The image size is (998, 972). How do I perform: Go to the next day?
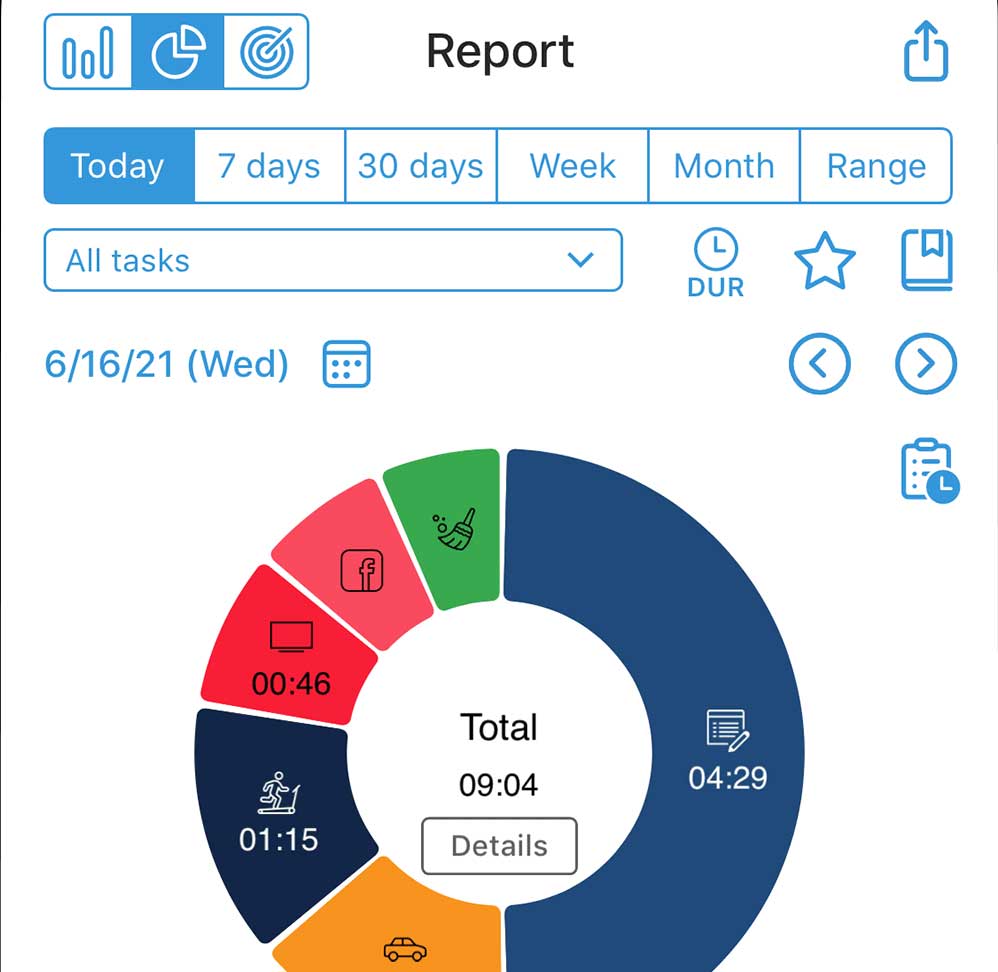click(925, 364)
